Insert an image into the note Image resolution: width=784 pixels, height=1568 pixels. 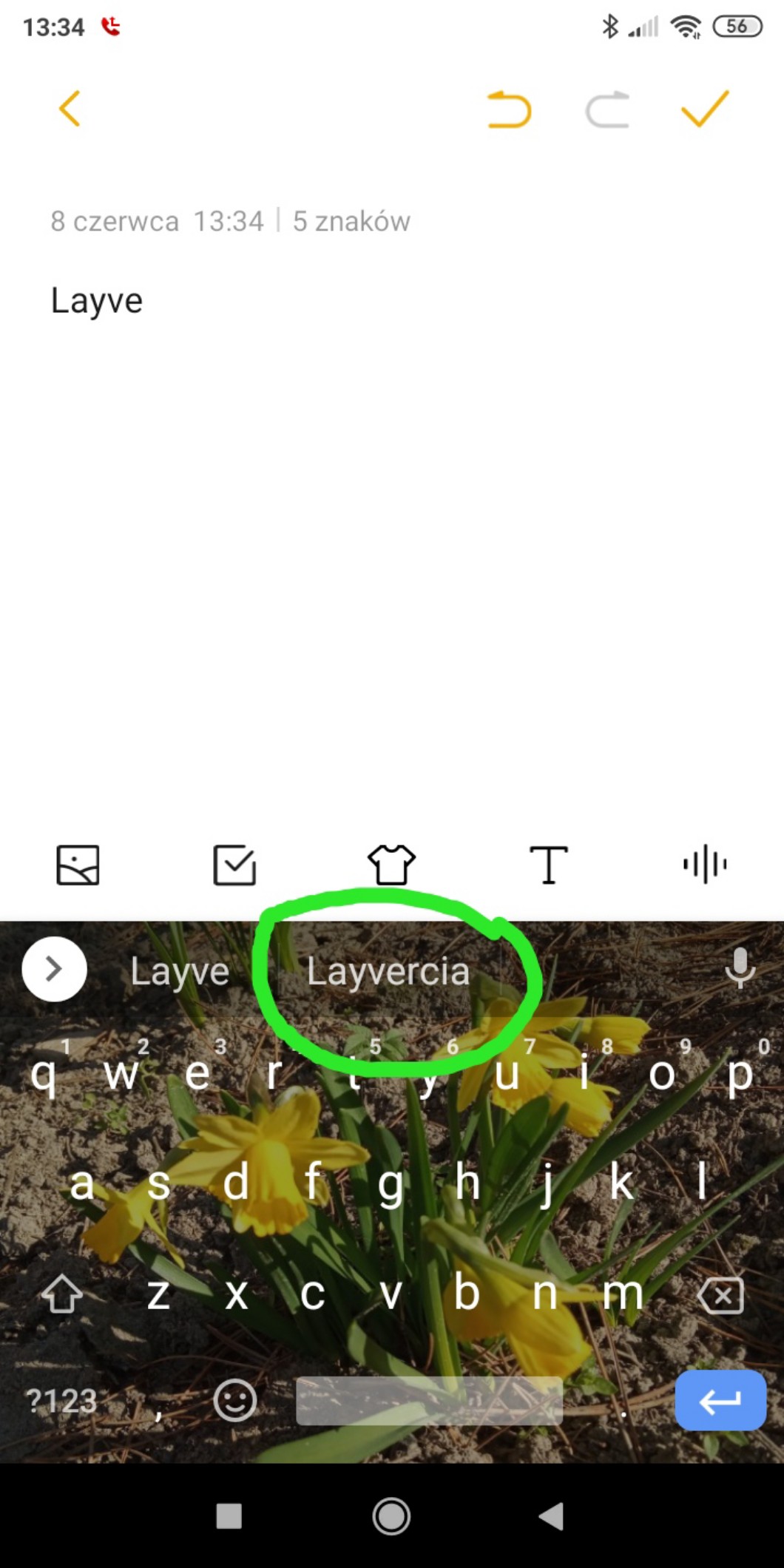(x=78, y=865)
